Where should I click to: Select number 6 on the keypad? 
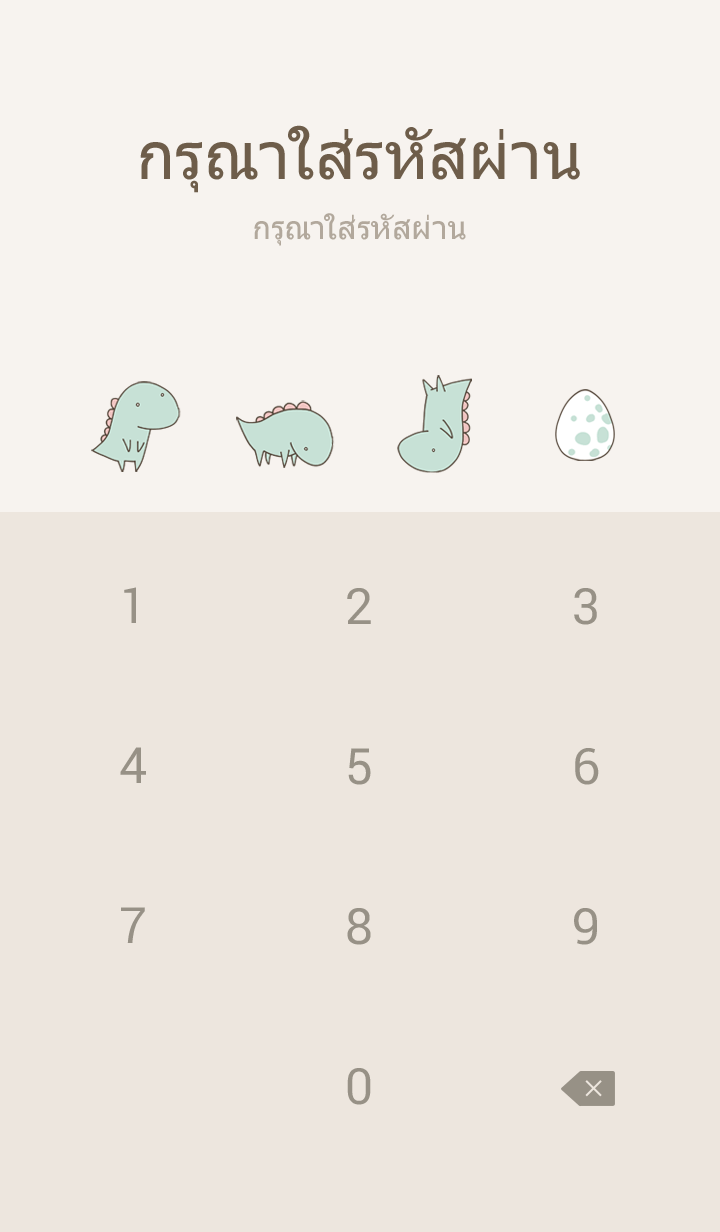pos(585,767)
